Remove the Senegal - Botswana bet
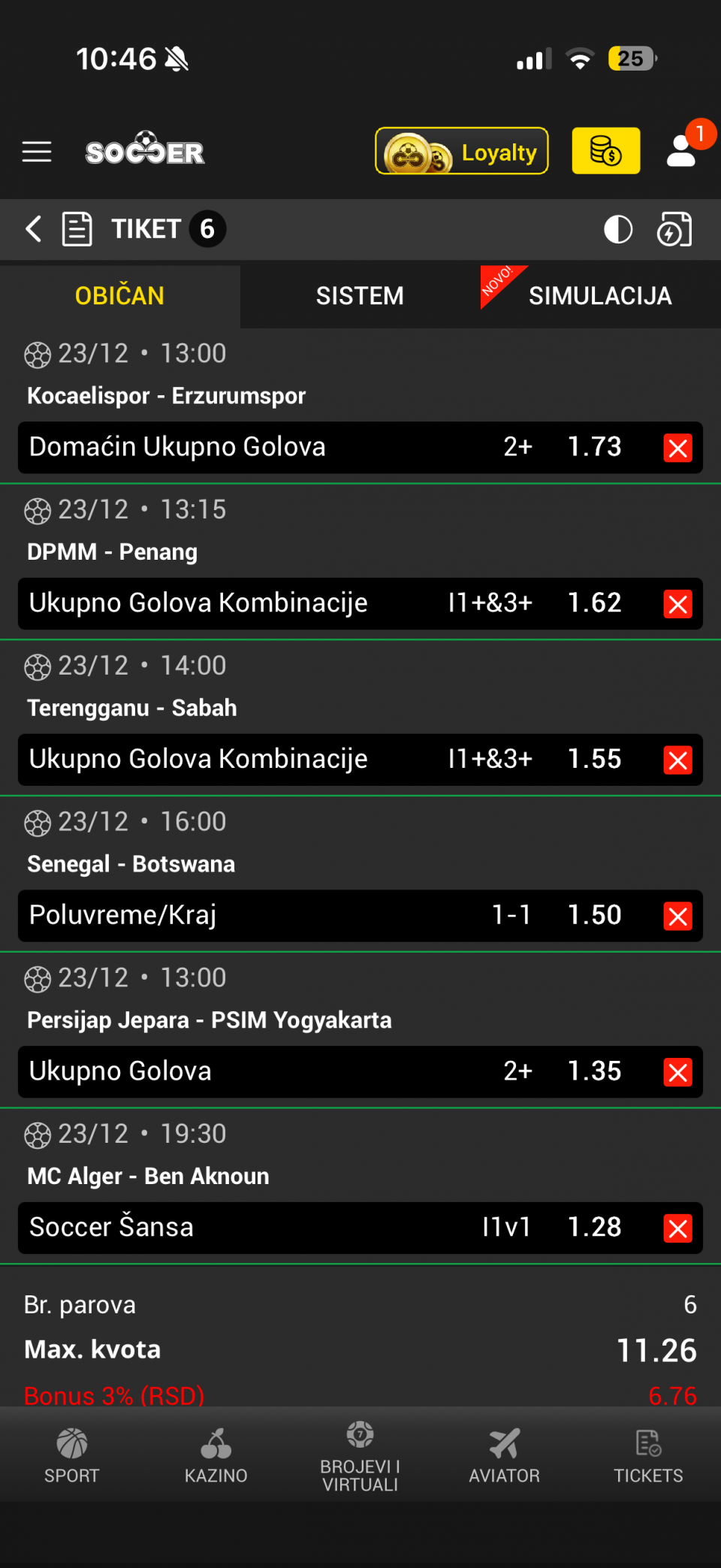 [677, 917]
